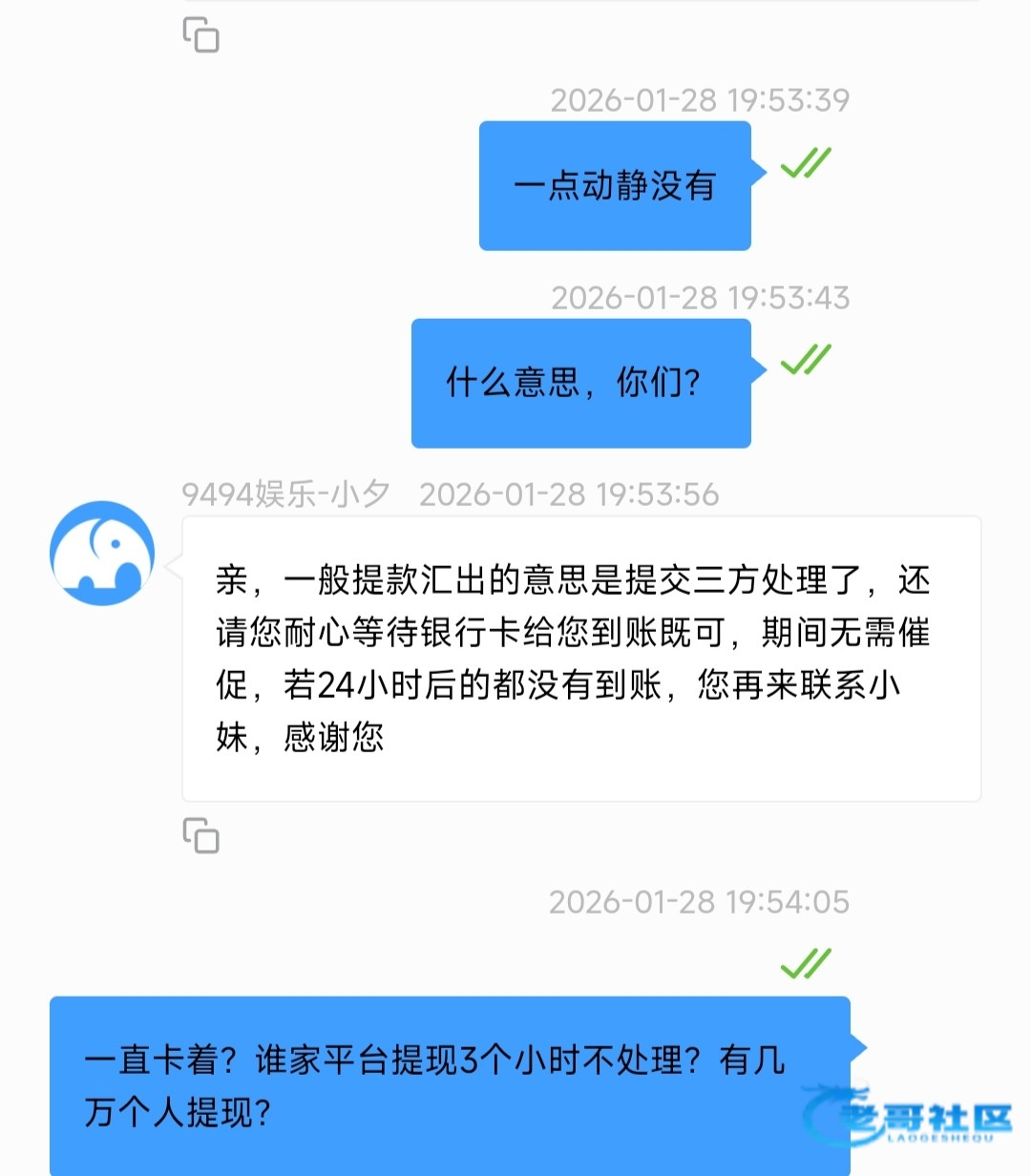Open the 9494娱乐-小夕 agent avatar

coord(102,554)
